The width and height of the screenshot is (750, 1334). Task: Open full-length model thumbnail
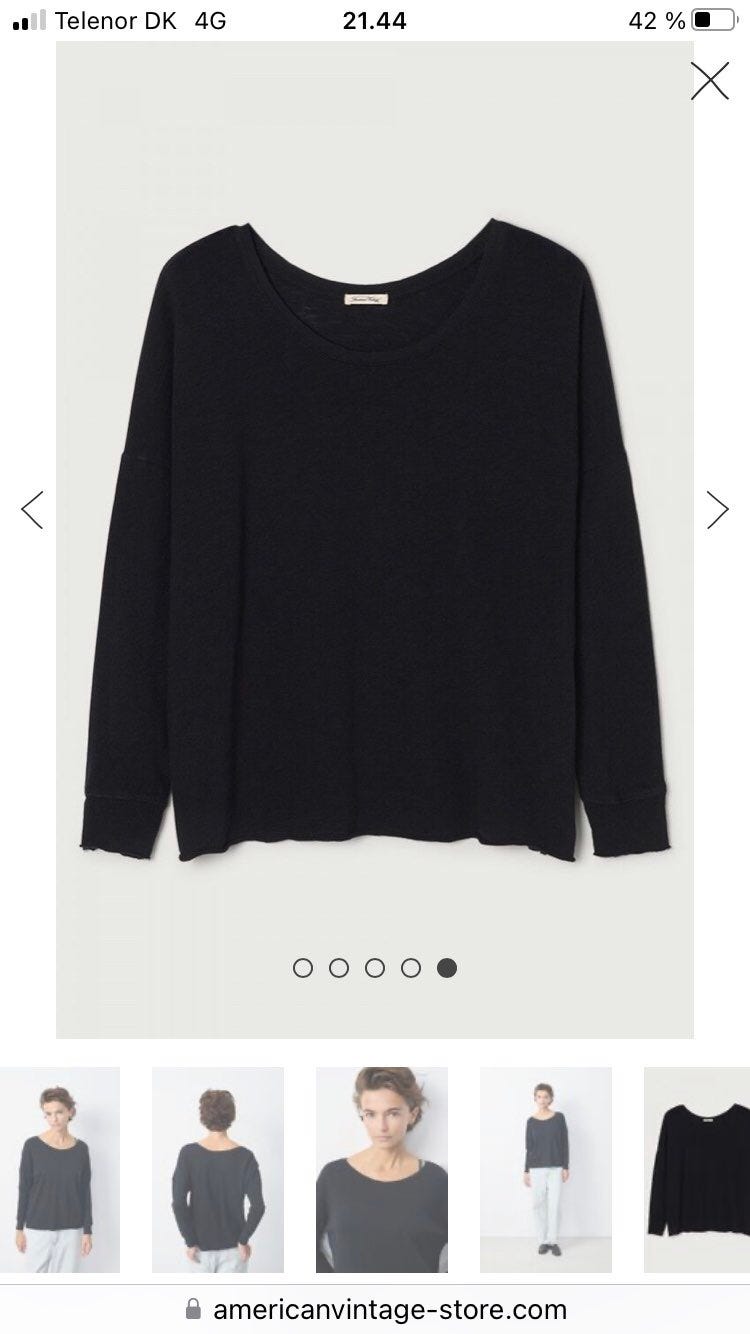546,1170
